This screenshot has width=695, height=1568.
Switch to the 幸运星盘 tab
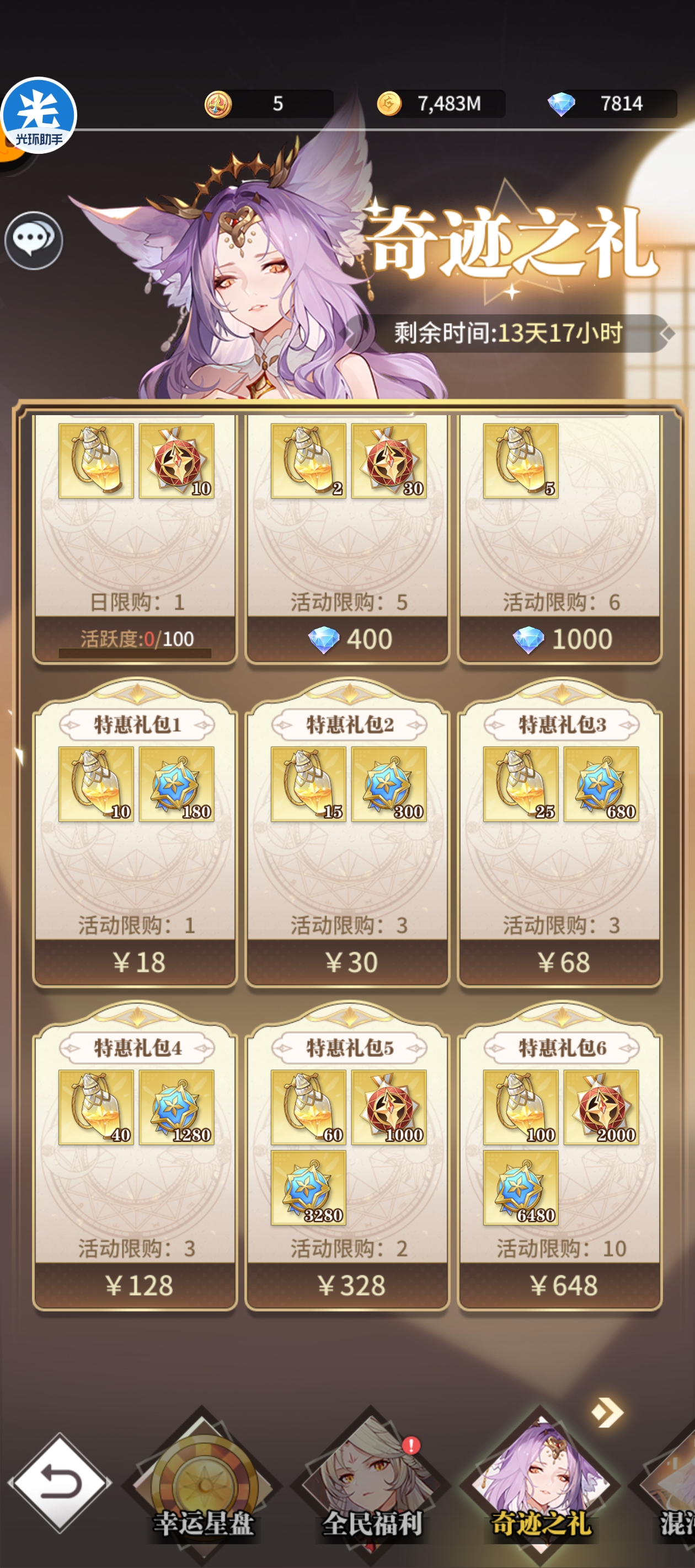pyautogui.click(x=203, y=1485)
